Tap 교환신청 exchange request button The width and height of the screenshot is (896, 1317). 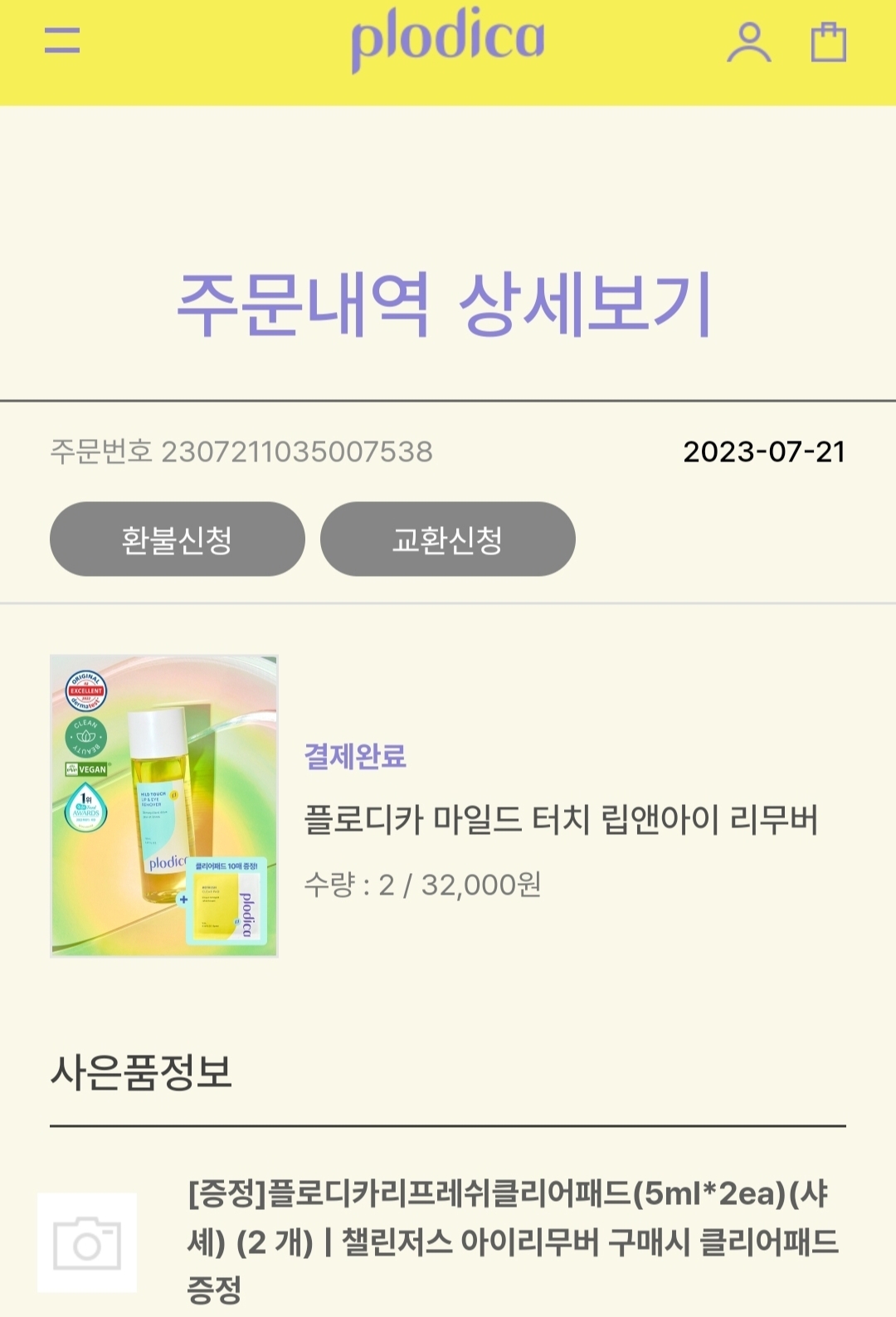[447, 539]
